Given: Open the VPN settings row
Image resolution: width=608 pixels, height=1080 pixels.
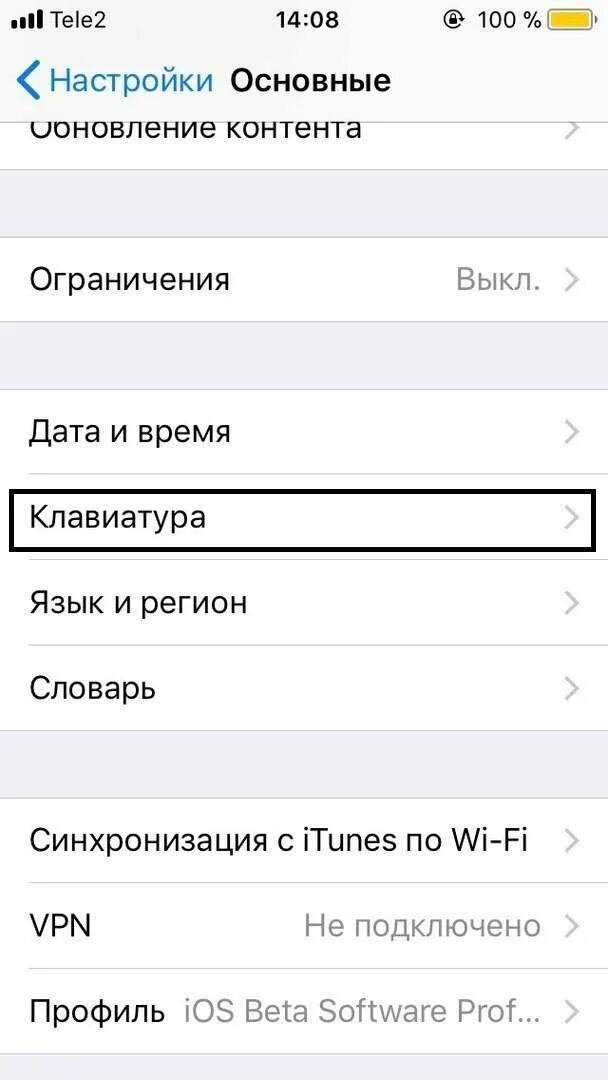Looking at the screenshot, I should point(304,926).
